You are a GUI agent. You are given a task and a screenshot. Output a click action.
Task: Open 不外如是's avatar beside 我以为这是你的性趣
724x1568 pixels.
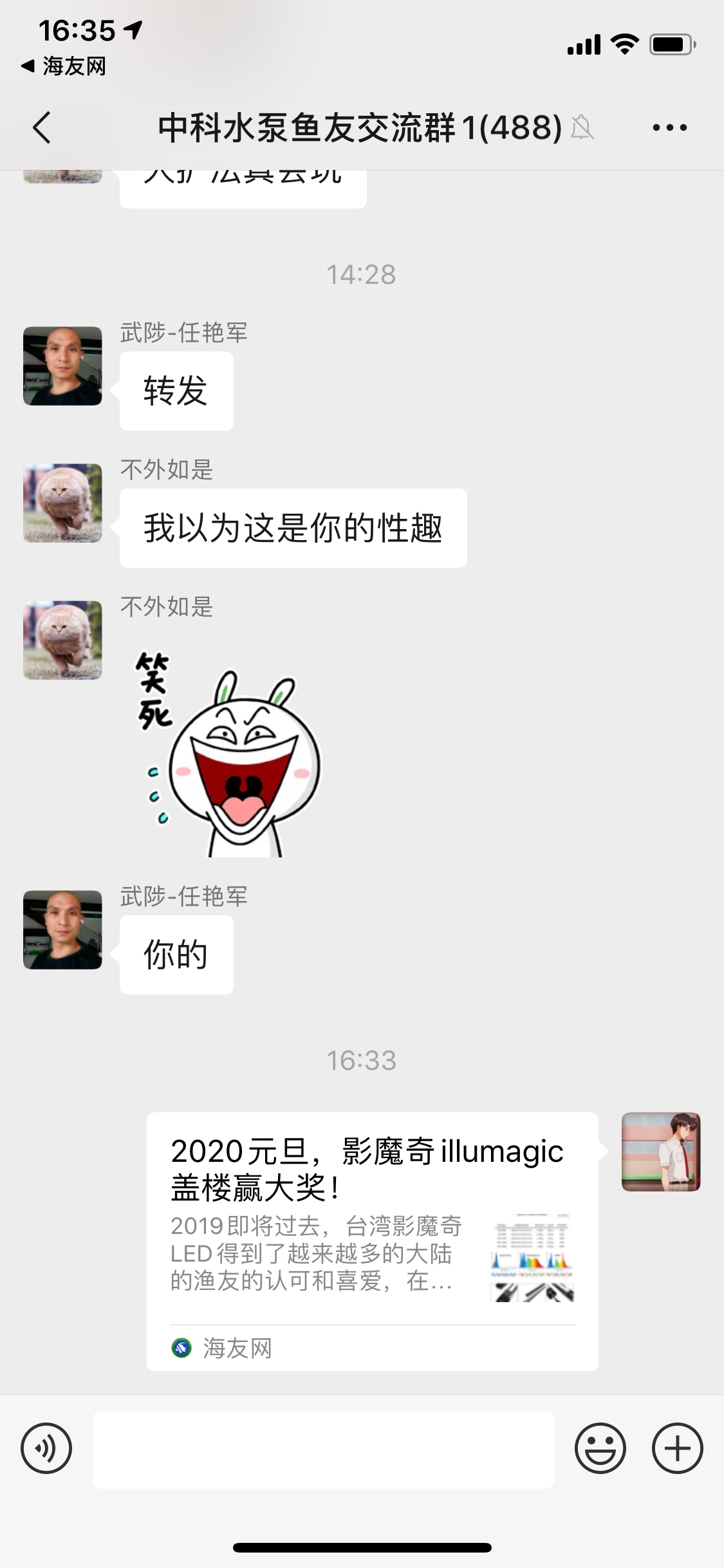pos(62,503)
